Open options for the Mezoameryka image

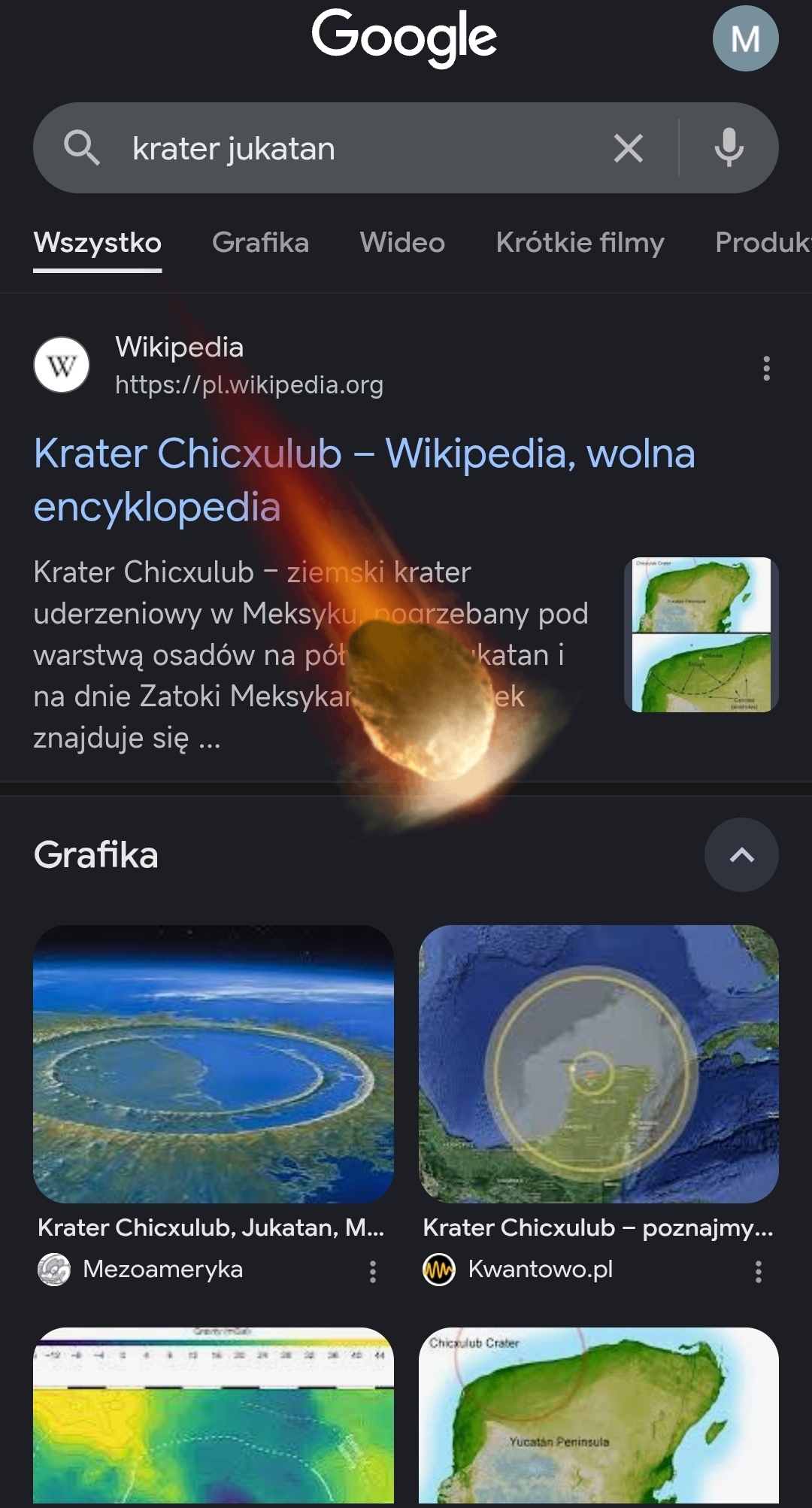click(373, 1272)
